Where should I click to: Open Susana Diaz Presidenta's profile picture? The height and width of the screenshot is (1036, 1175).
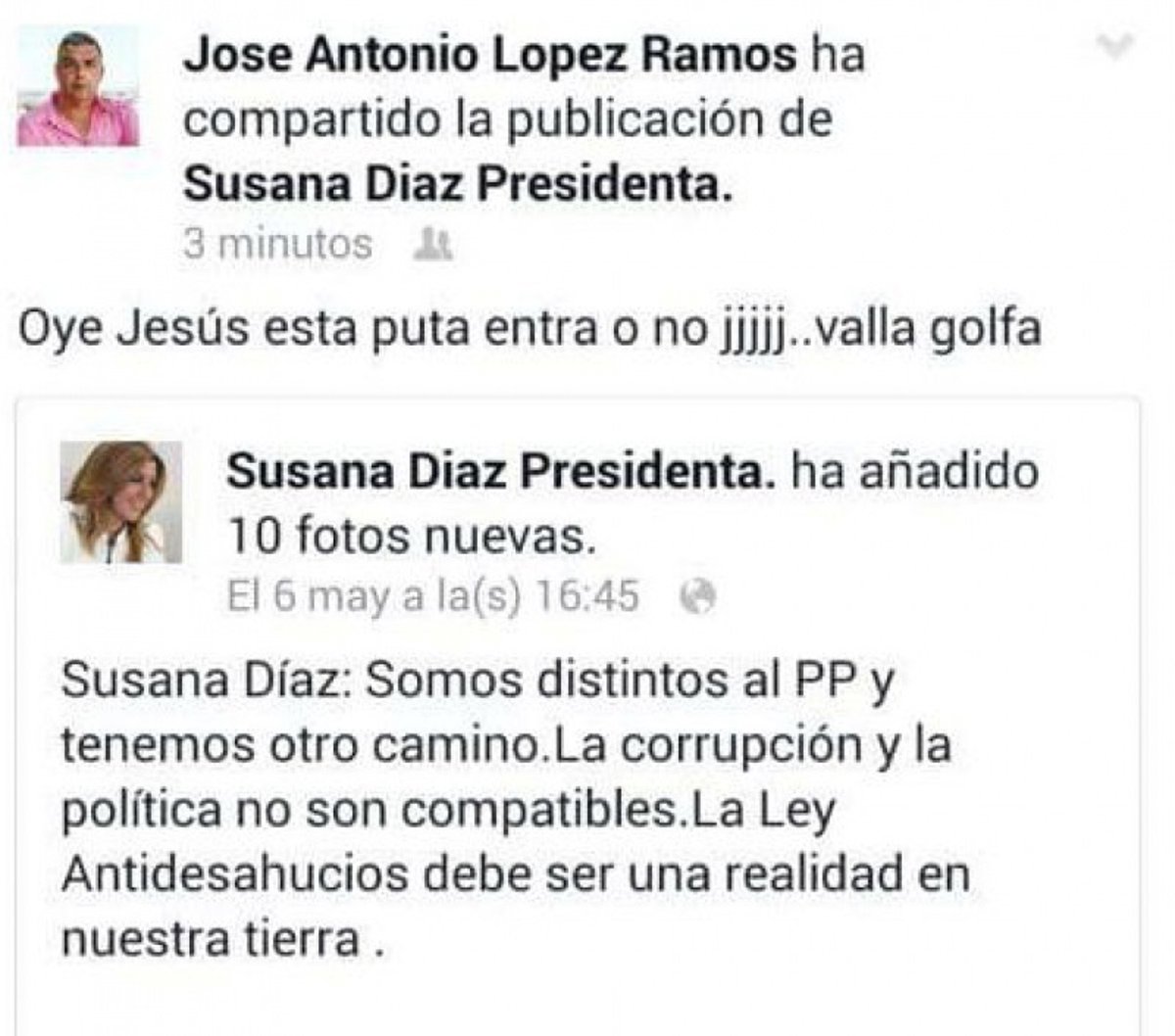pos(121,501)
